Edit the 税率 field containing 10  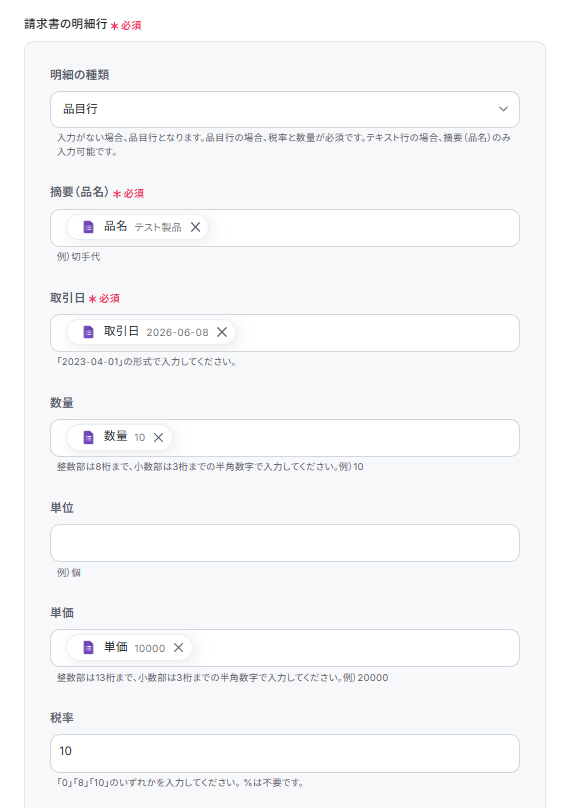pyautogui.click(x=284, y=753)
